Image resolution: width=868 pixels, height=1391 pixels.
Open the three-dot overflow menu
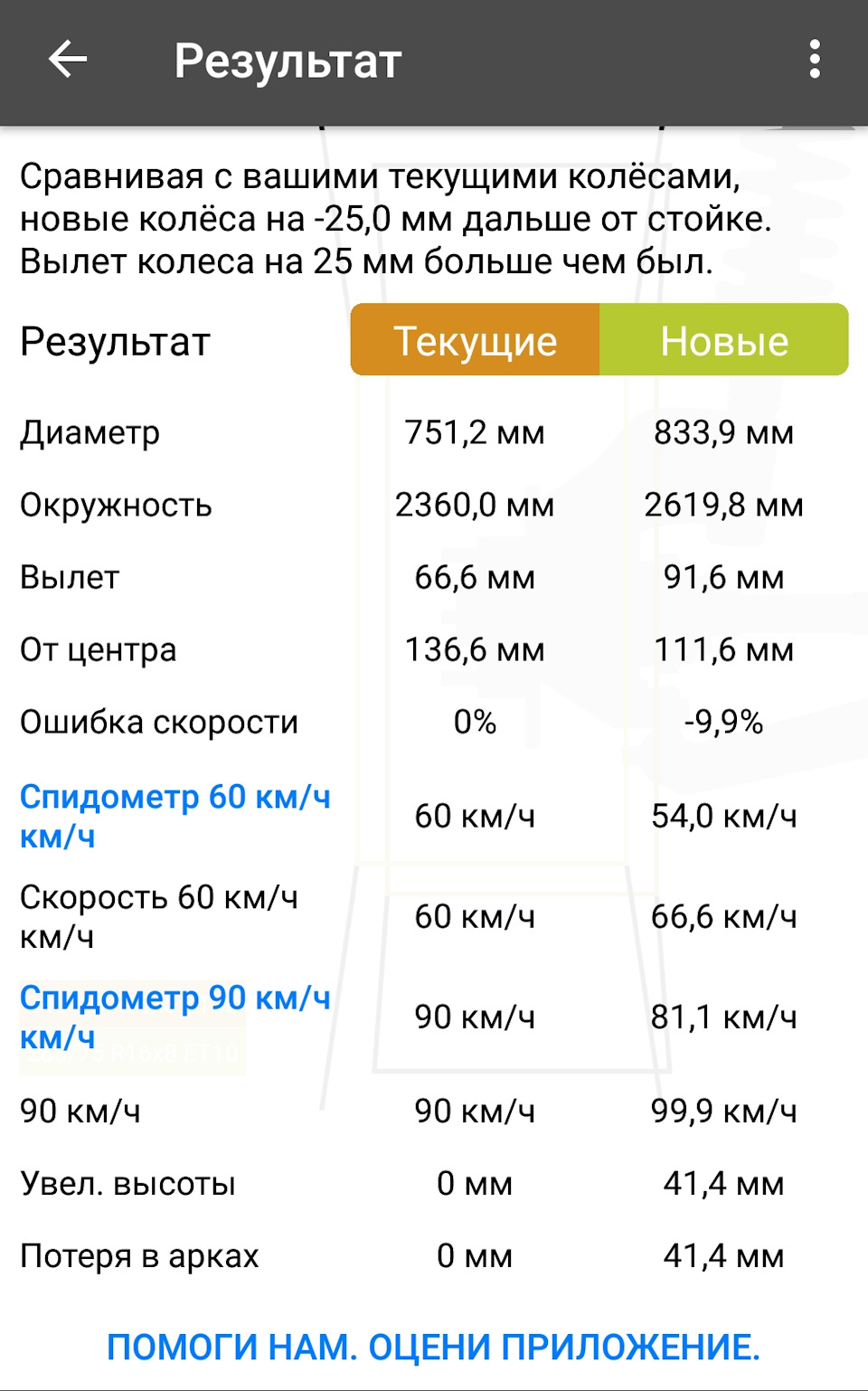click(815, 61)
